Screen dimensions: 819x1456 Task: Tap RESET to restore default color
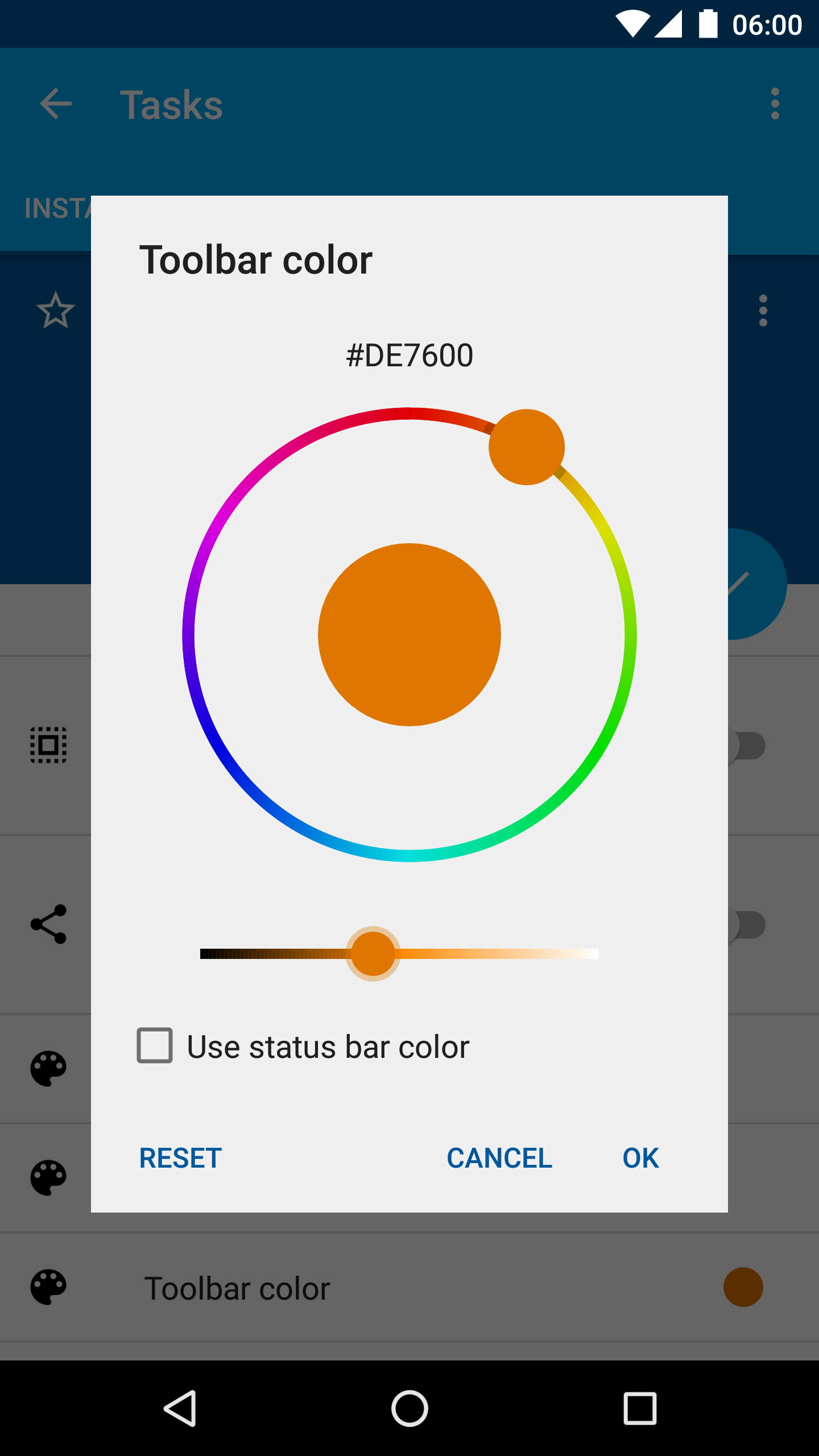click(x=180, y=1158)
